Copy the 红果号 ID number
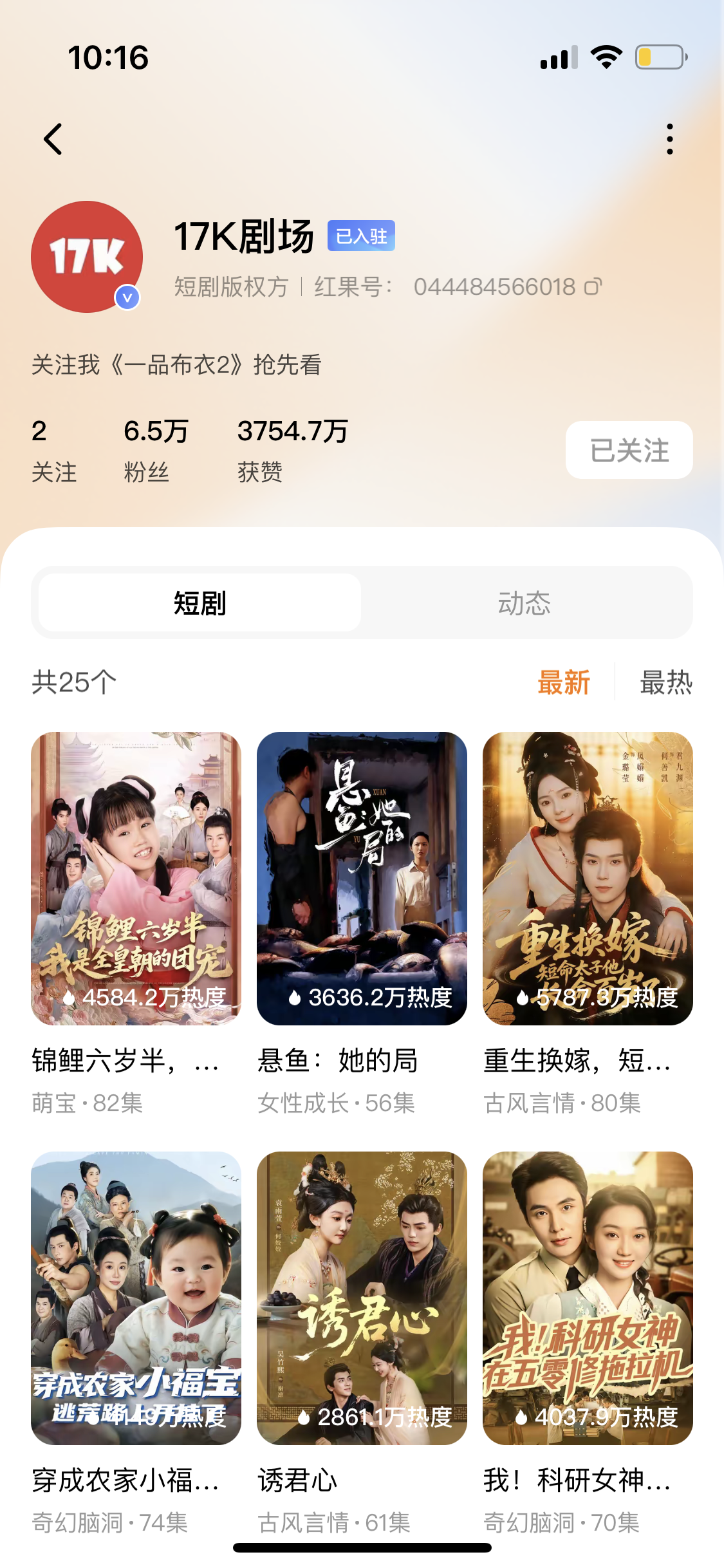 593,286
